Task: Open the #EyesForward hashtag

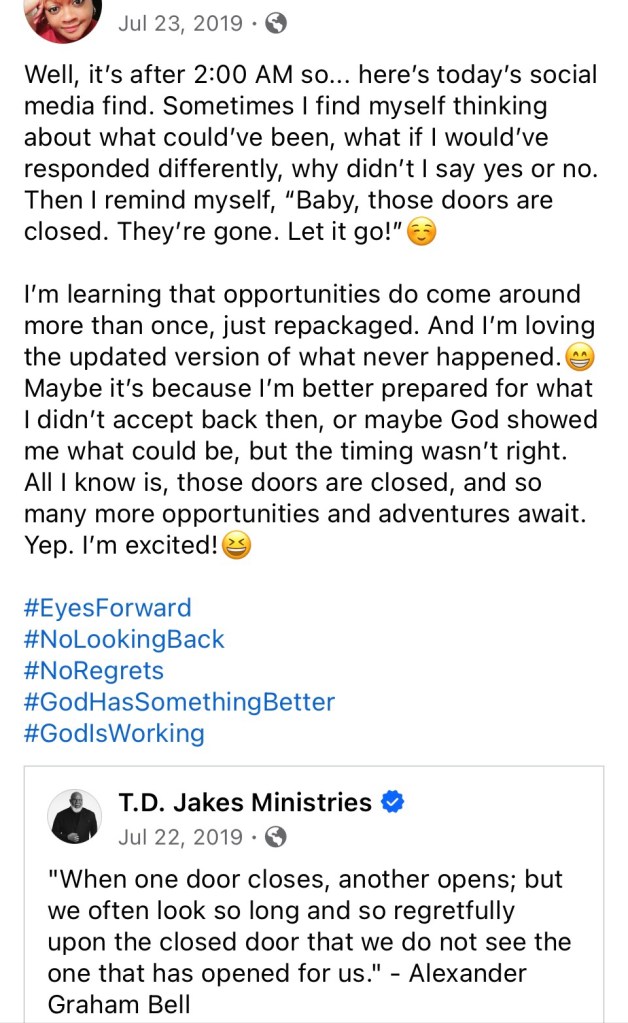Action: (107, 607)
